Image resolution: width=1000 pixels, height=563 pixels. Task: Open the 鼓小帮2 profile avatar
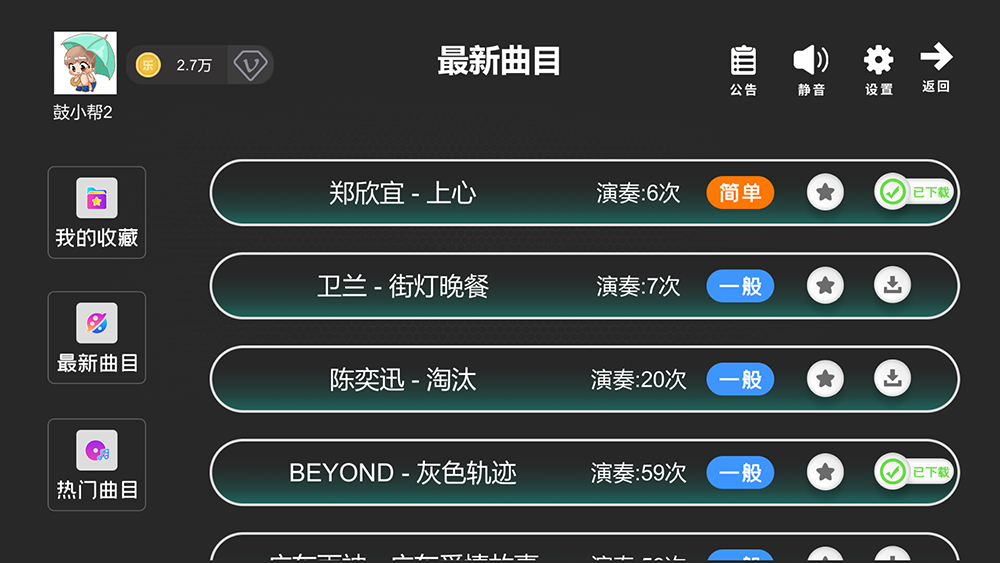(x=85, y=64)
